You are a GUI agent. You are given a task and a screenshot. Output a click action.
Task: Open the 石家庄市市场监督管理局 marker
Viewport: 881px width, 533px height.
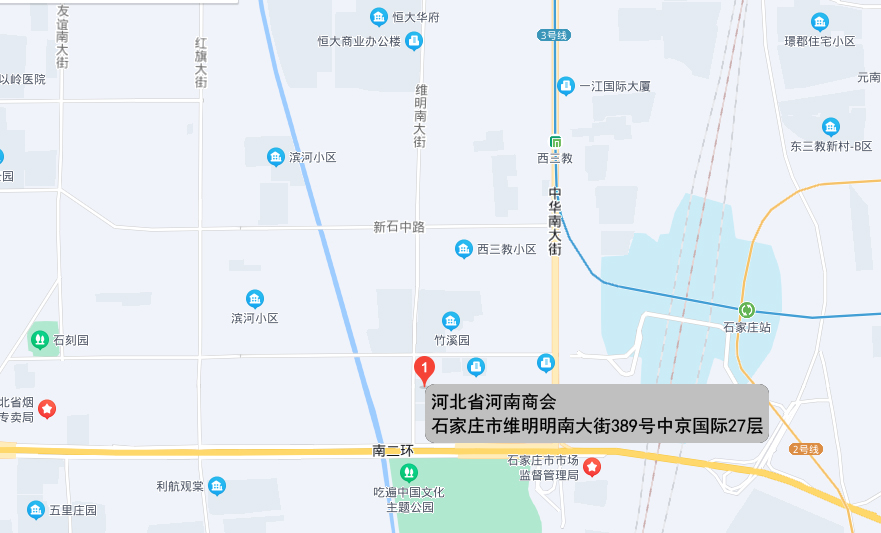[x=592, y=466]
